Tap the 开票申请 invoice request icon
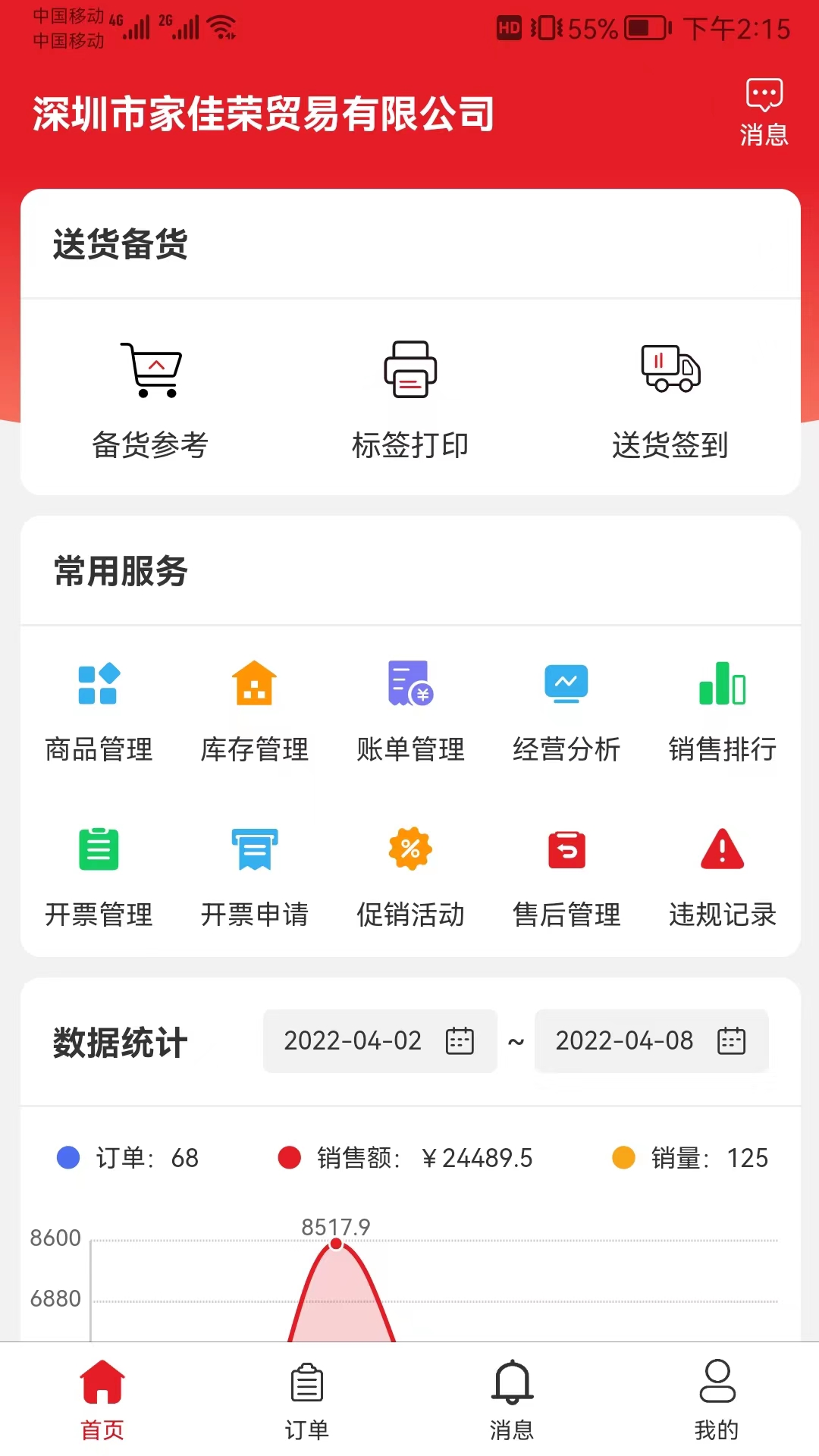This screenshot has height=1456, width=819. [254, 850]
